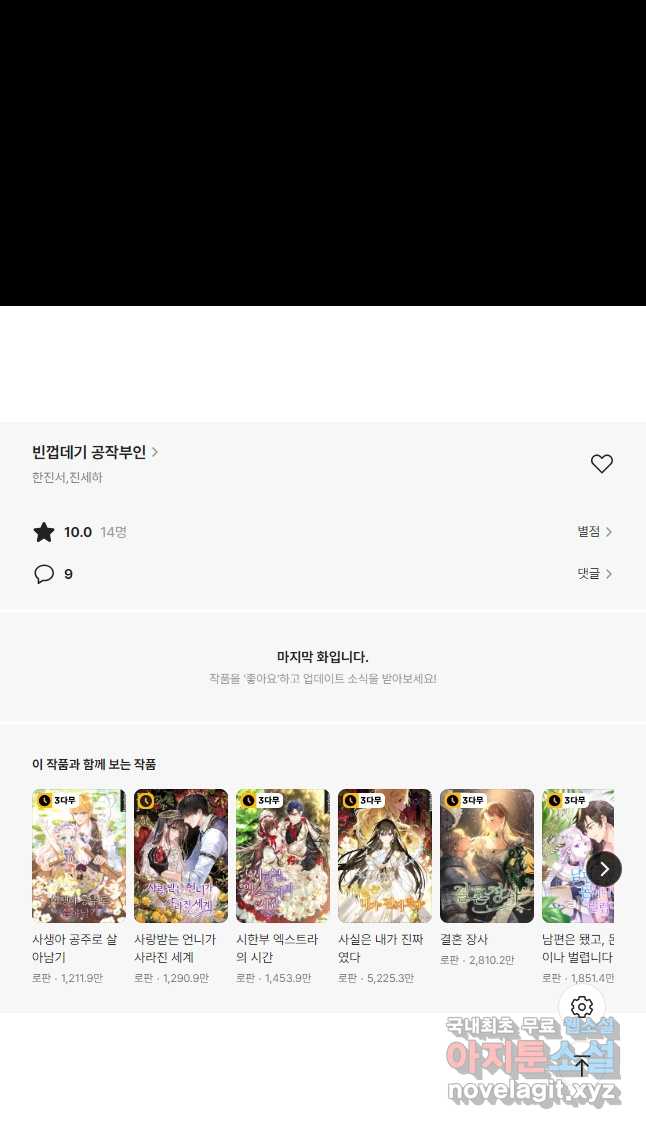Open 사랑받는 언니가 사라진 세계 recommendation
The image size is (646, 1129).
[181, 856]
